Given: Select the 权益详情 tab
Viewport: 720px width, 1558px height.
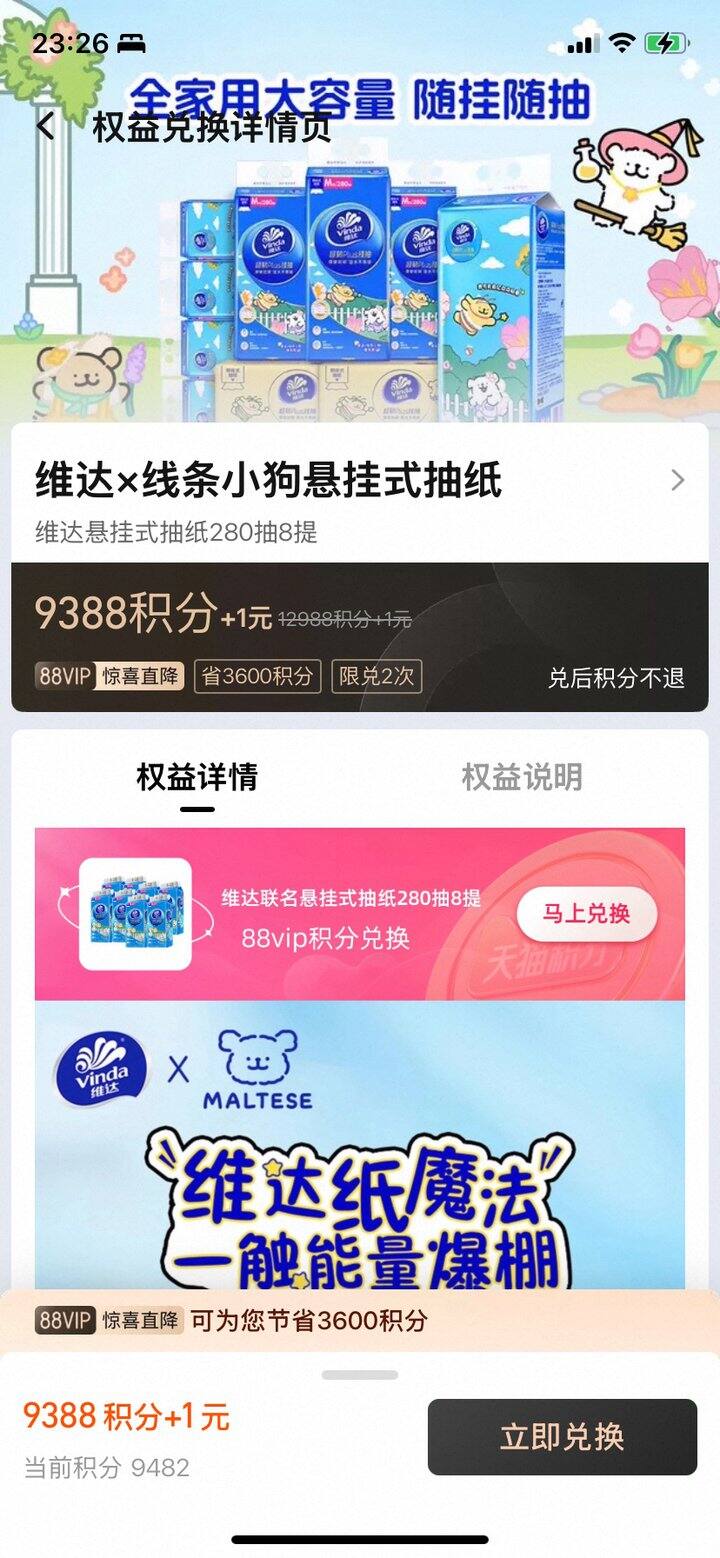Looking at the screenshot, I should [x=197, y=777].
